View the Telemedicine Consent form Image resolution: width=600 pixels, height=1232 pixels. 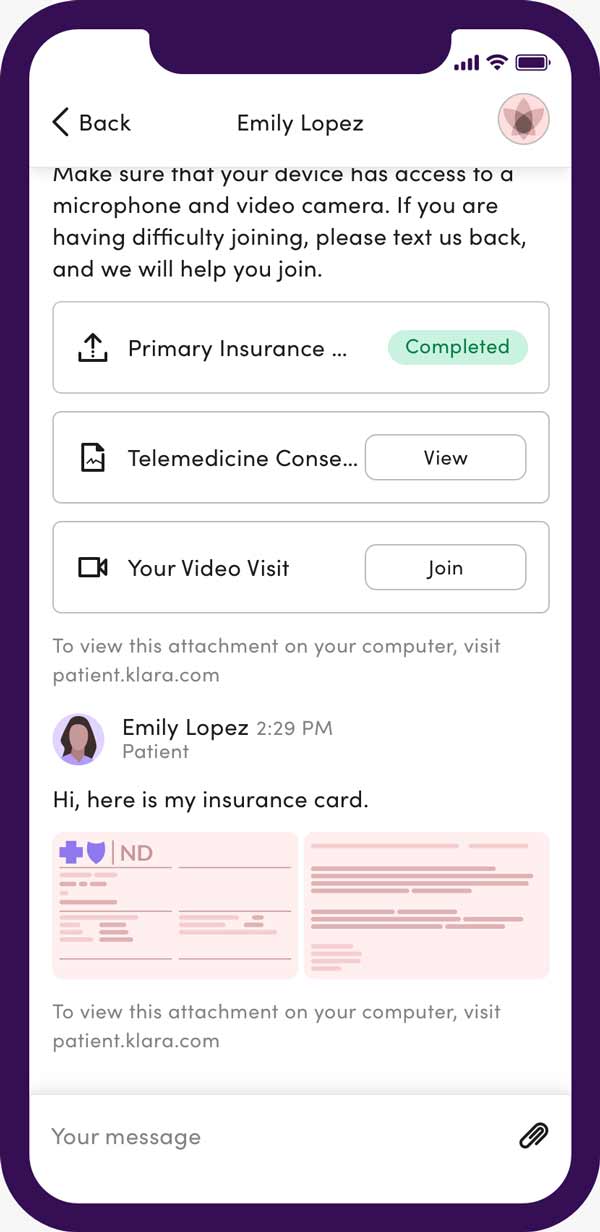click(445, 458)
